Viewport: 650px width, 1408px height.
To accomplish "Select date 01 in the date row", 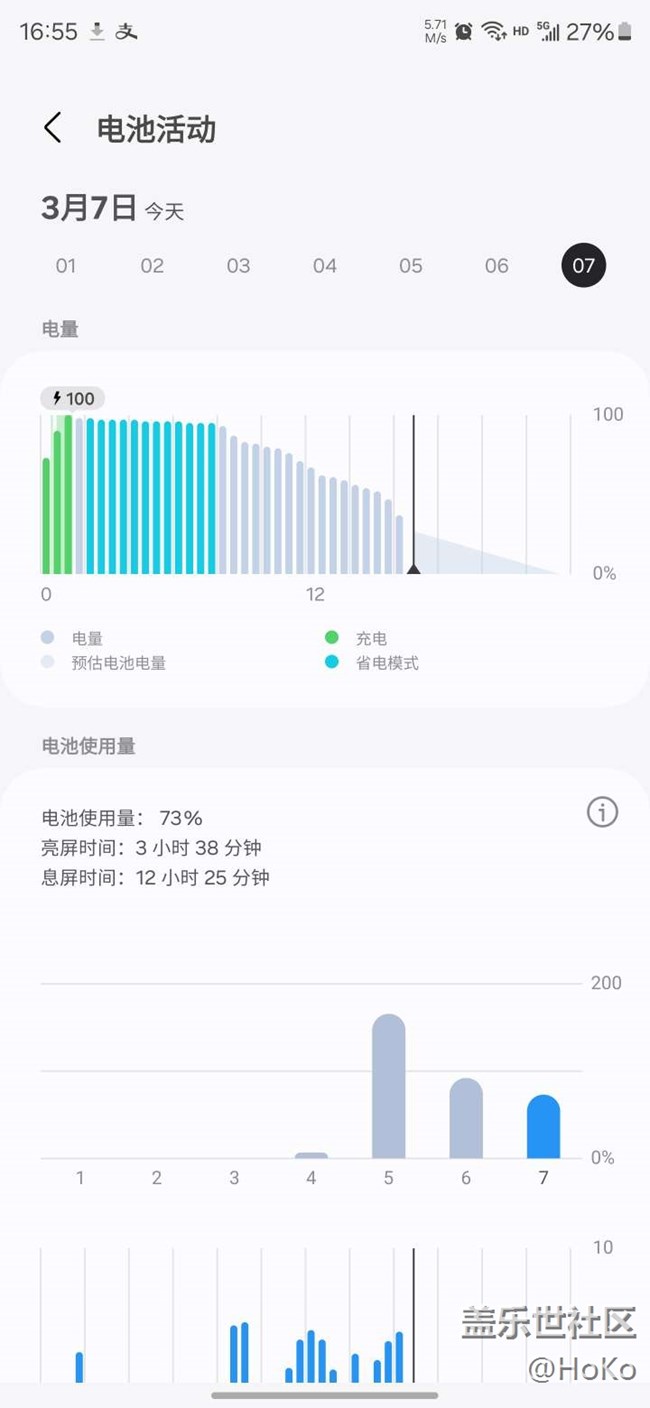I will pos(66,266).
